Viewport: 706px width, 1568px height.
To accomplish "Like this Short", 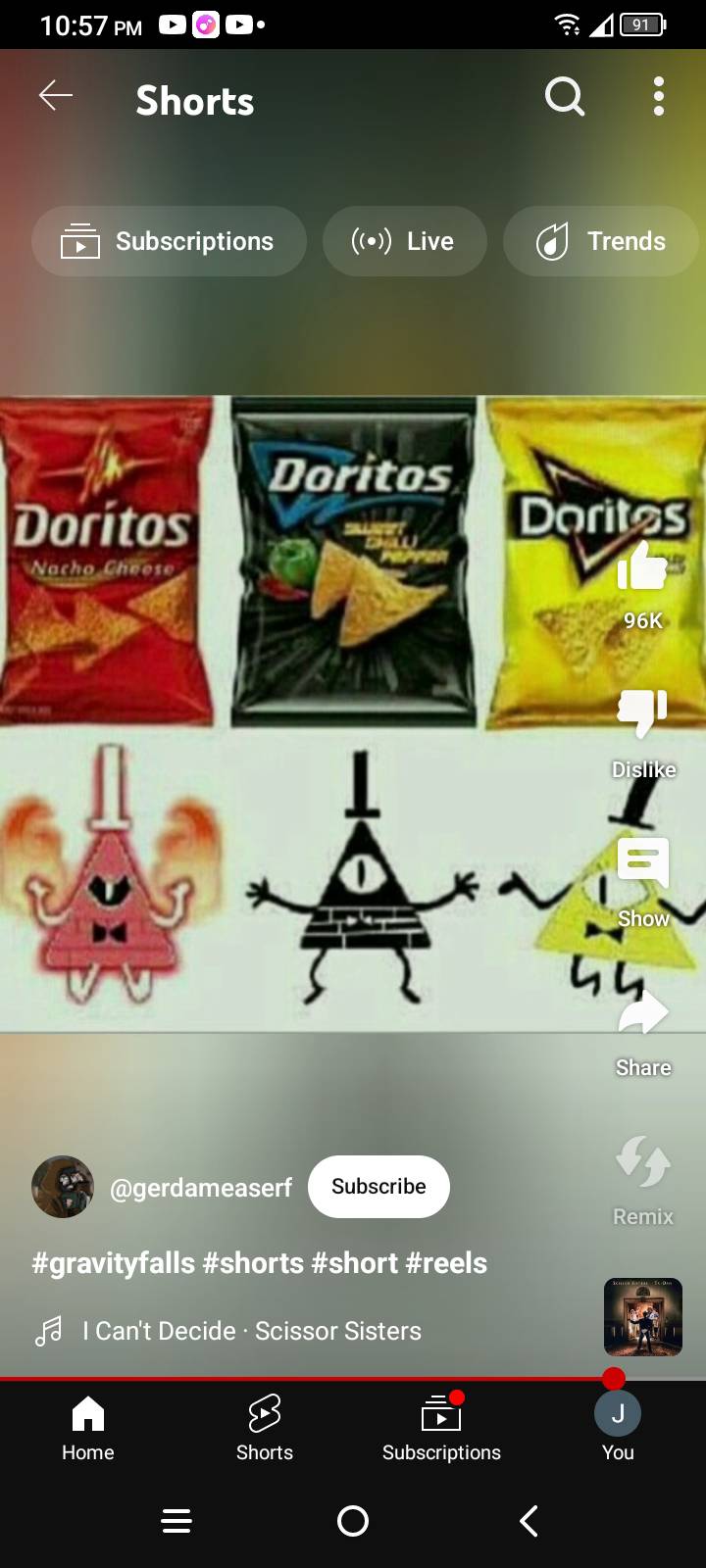I will click(642, 568).
